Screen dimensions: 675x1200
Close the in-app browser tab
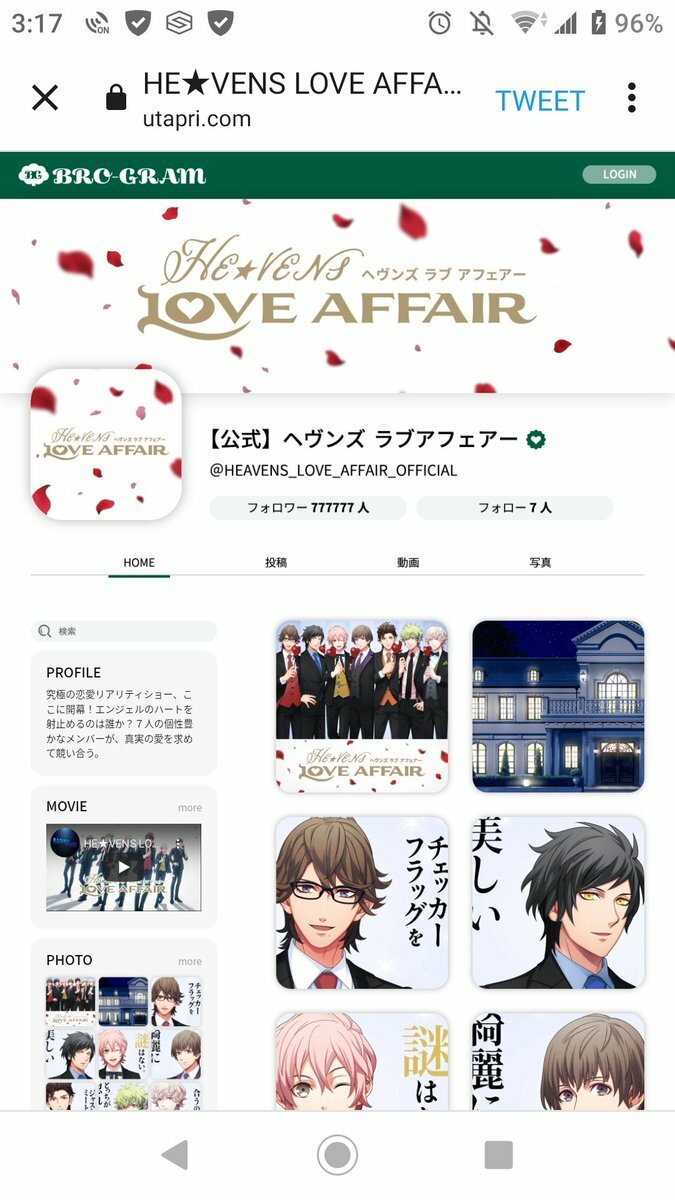point(45,98)
